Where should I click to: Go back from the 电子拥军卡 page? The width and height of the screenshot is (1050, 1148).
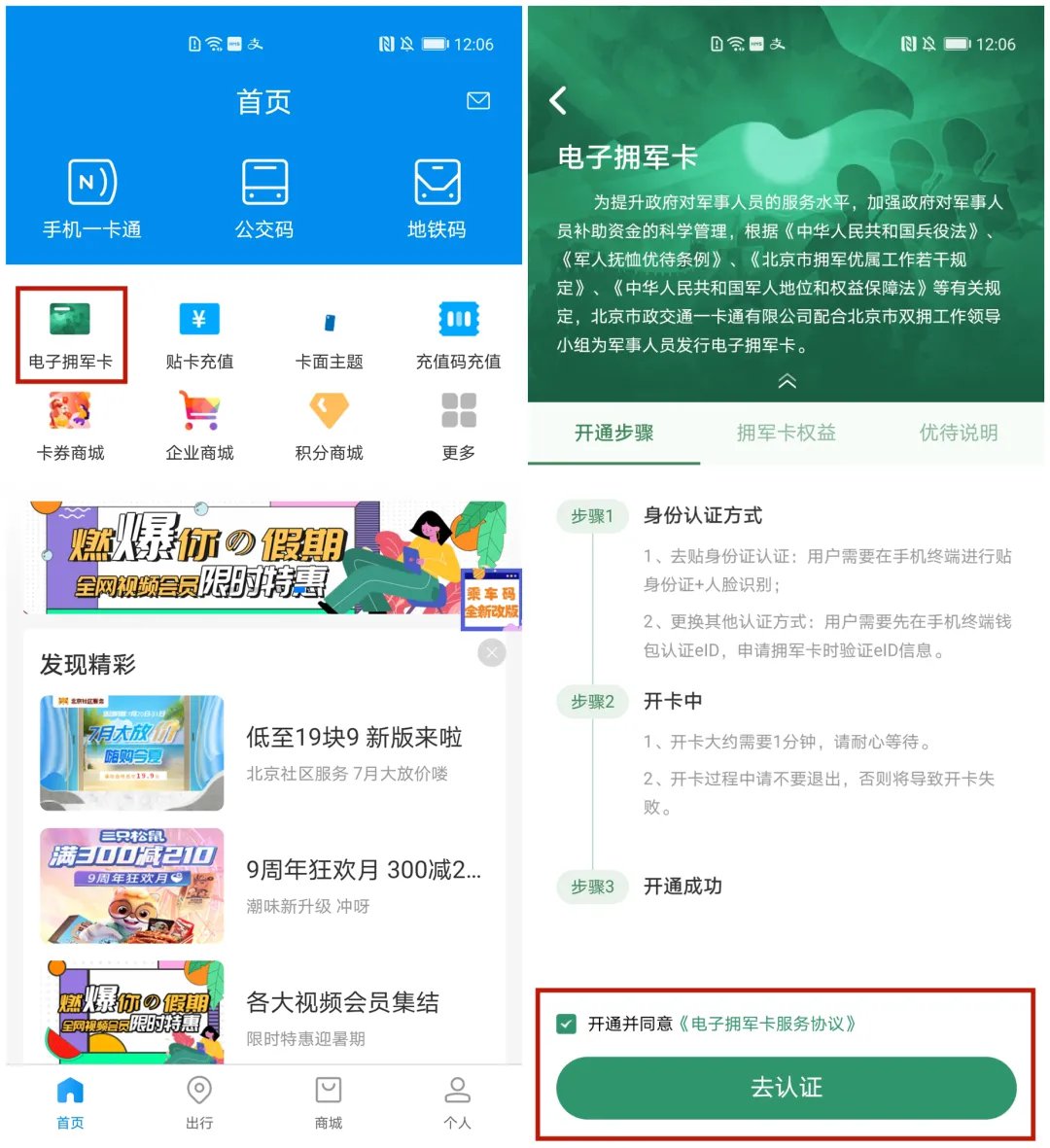tap(558, 100)
